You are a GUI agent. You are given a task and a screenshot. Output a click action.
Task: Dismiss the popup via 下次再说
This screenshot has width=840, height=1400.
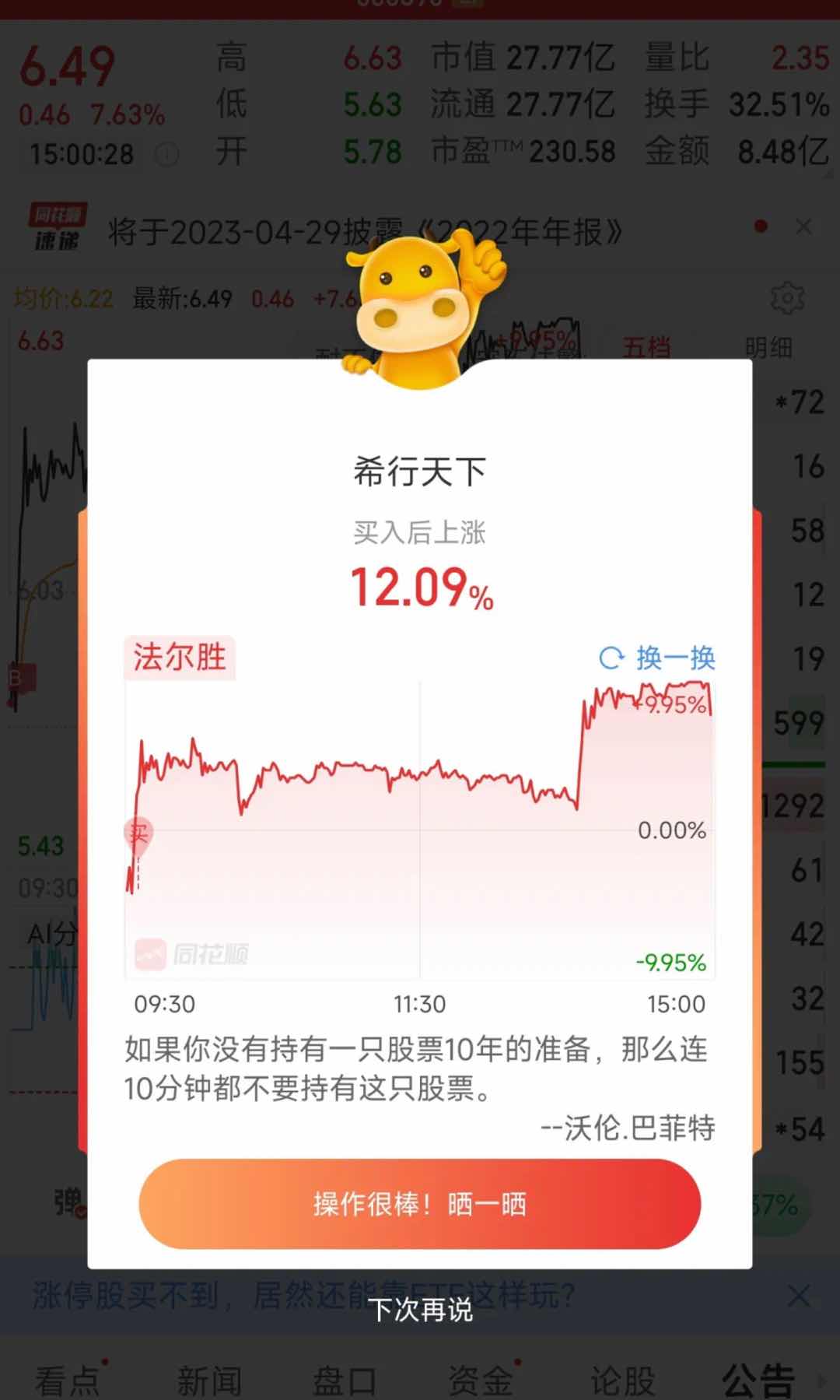[x=420, y=1310]
